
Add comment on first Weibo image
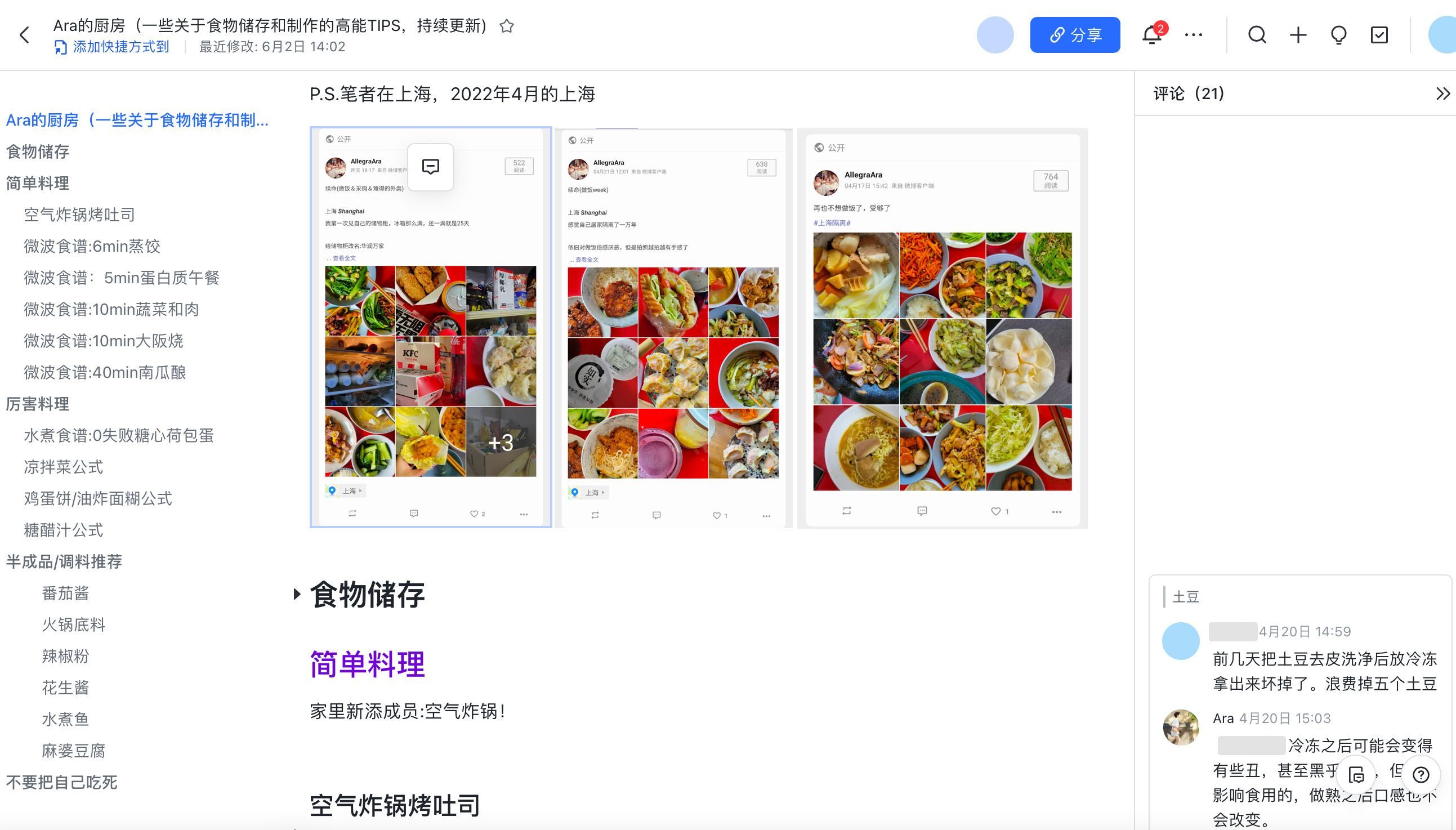click(x=430, y=167)
